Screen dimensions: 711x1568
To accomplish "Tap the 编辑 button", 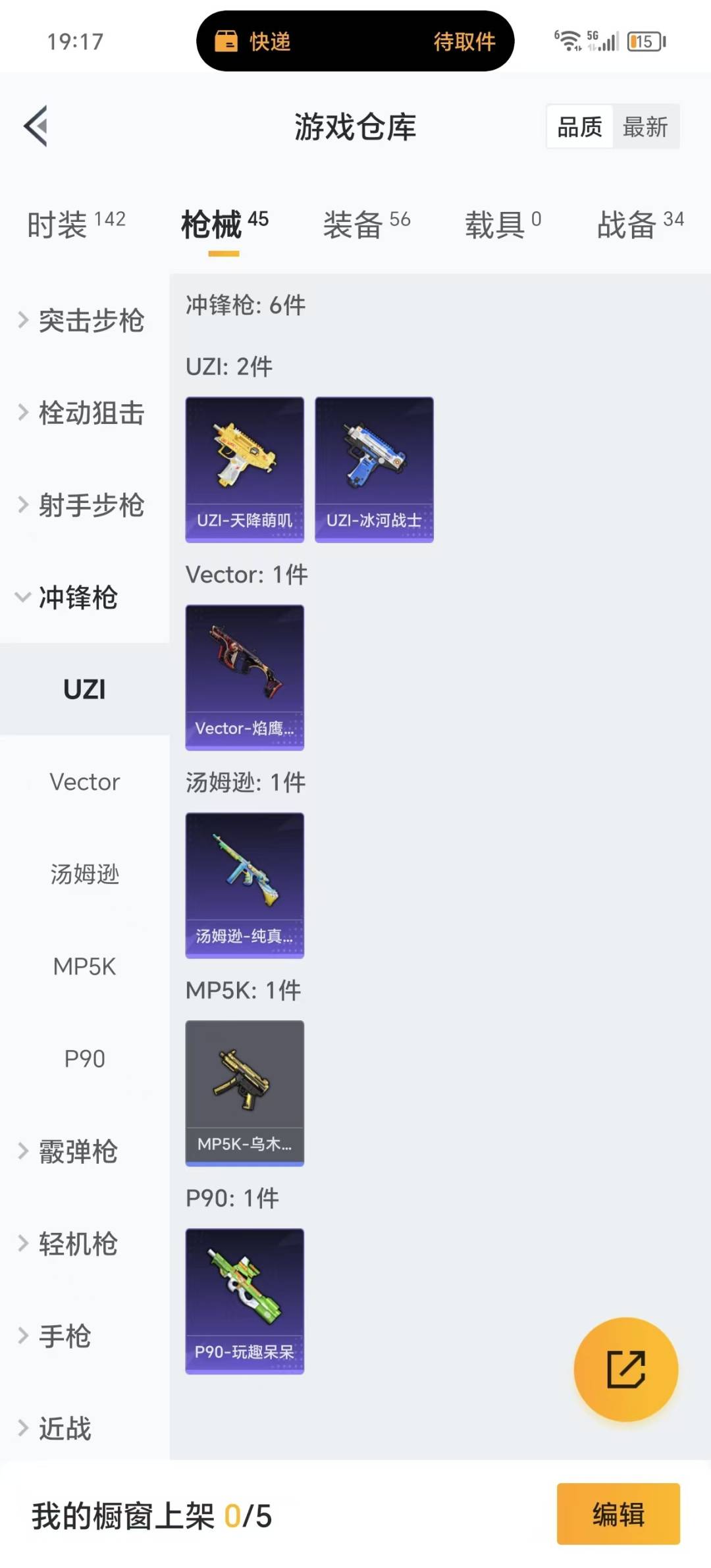I will (618, 1513).
